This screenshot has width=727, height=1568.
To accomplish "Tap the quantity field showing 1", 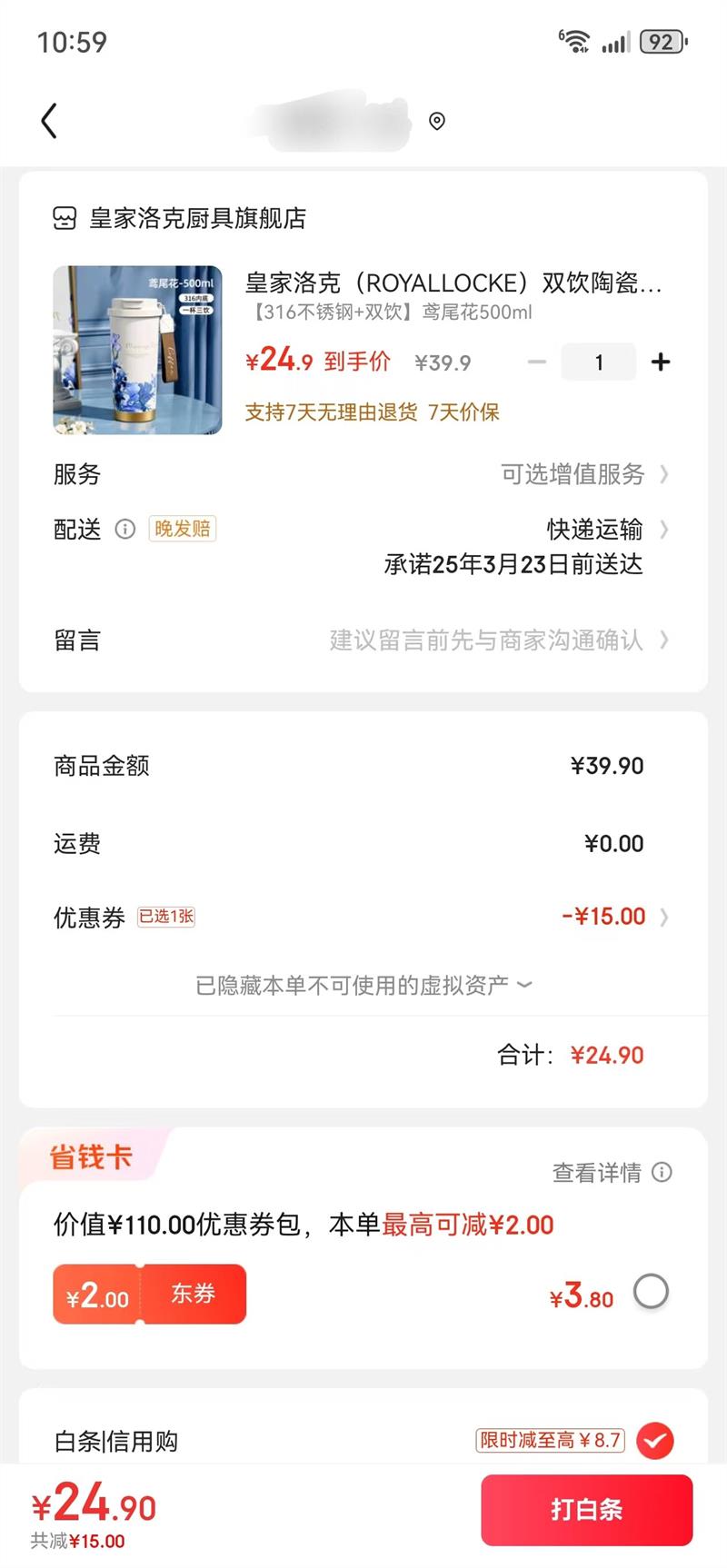I will click(599, 362).
